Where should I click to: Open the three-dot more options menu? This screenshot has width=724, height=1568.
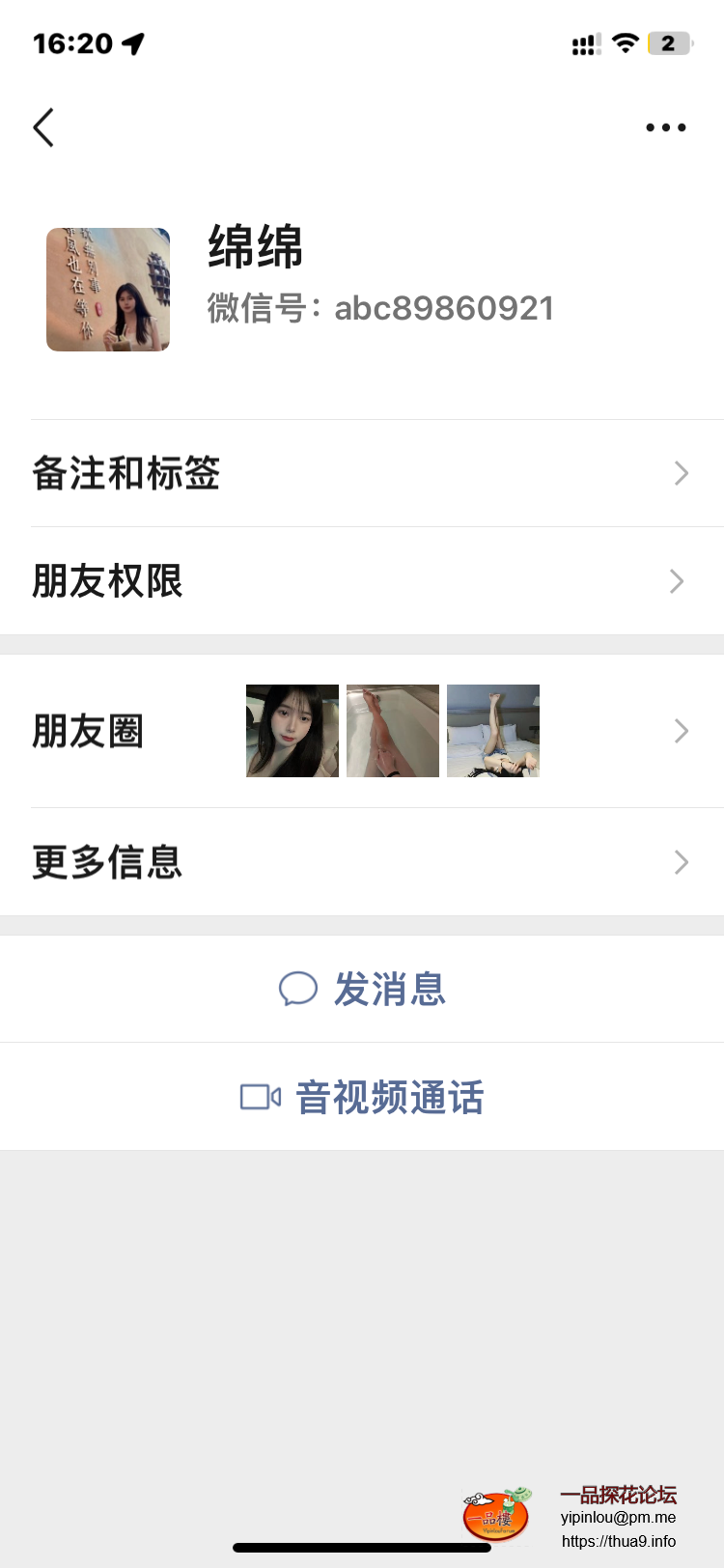[666, 127]
